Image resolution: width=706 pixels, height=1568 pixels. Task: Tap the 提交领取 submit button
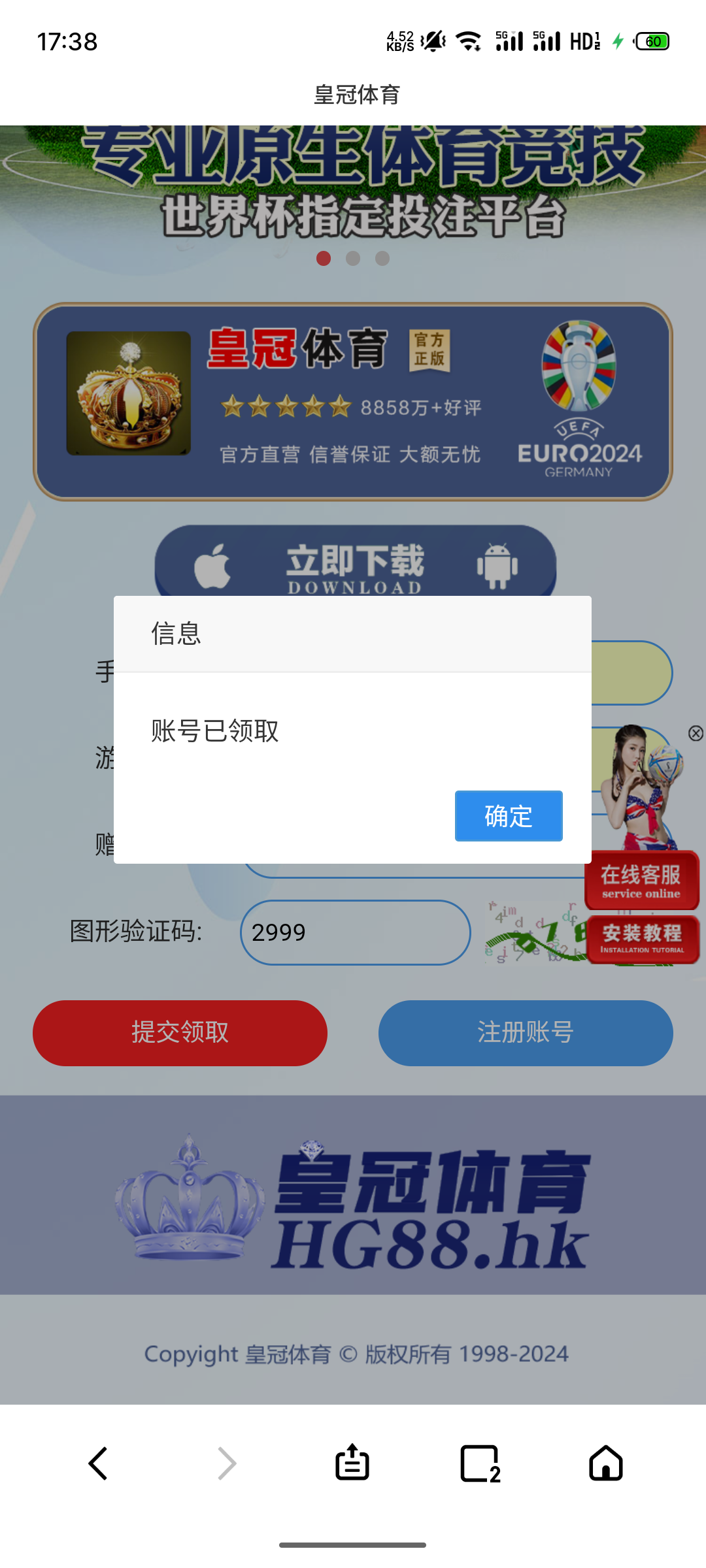180,1033
